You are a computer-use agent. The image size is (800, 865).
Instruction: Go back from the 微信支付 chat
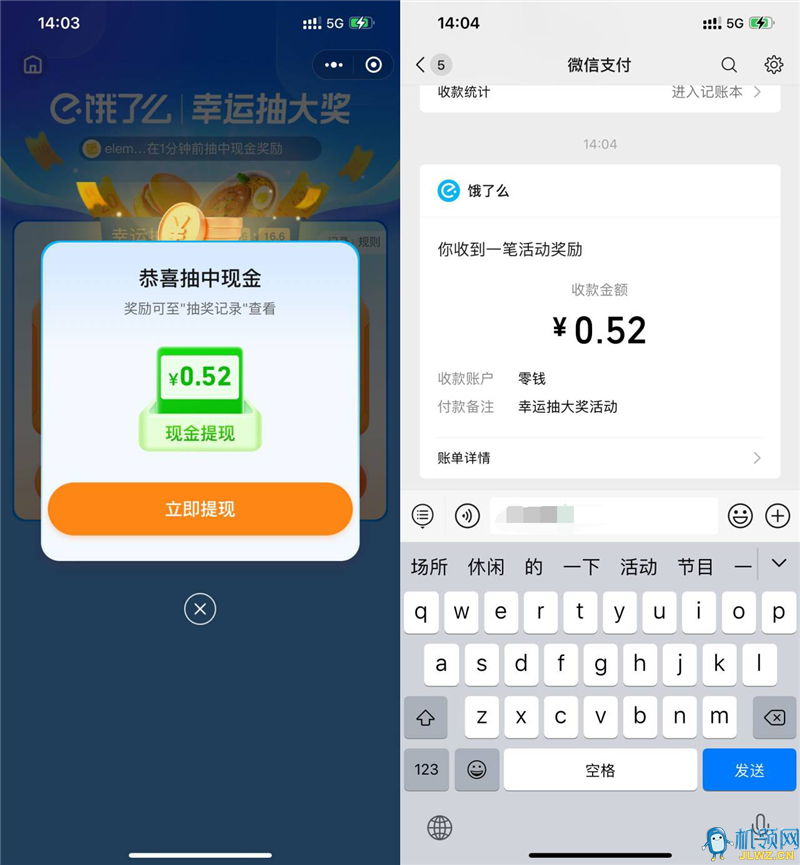pos(420,65)
